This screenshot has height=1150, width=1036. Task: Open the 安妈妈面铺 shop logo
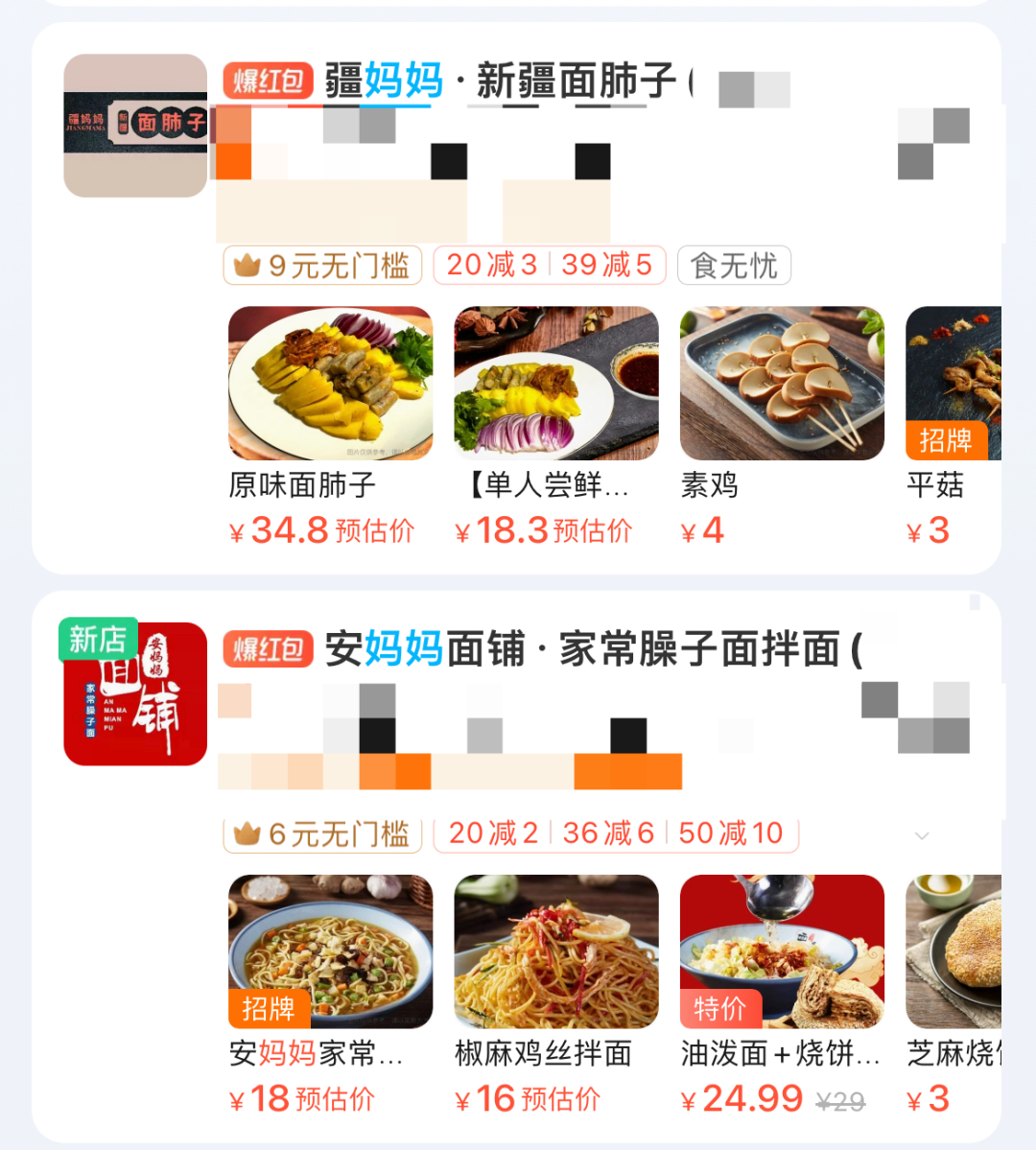pyautogui.click(x=135, y=693)
